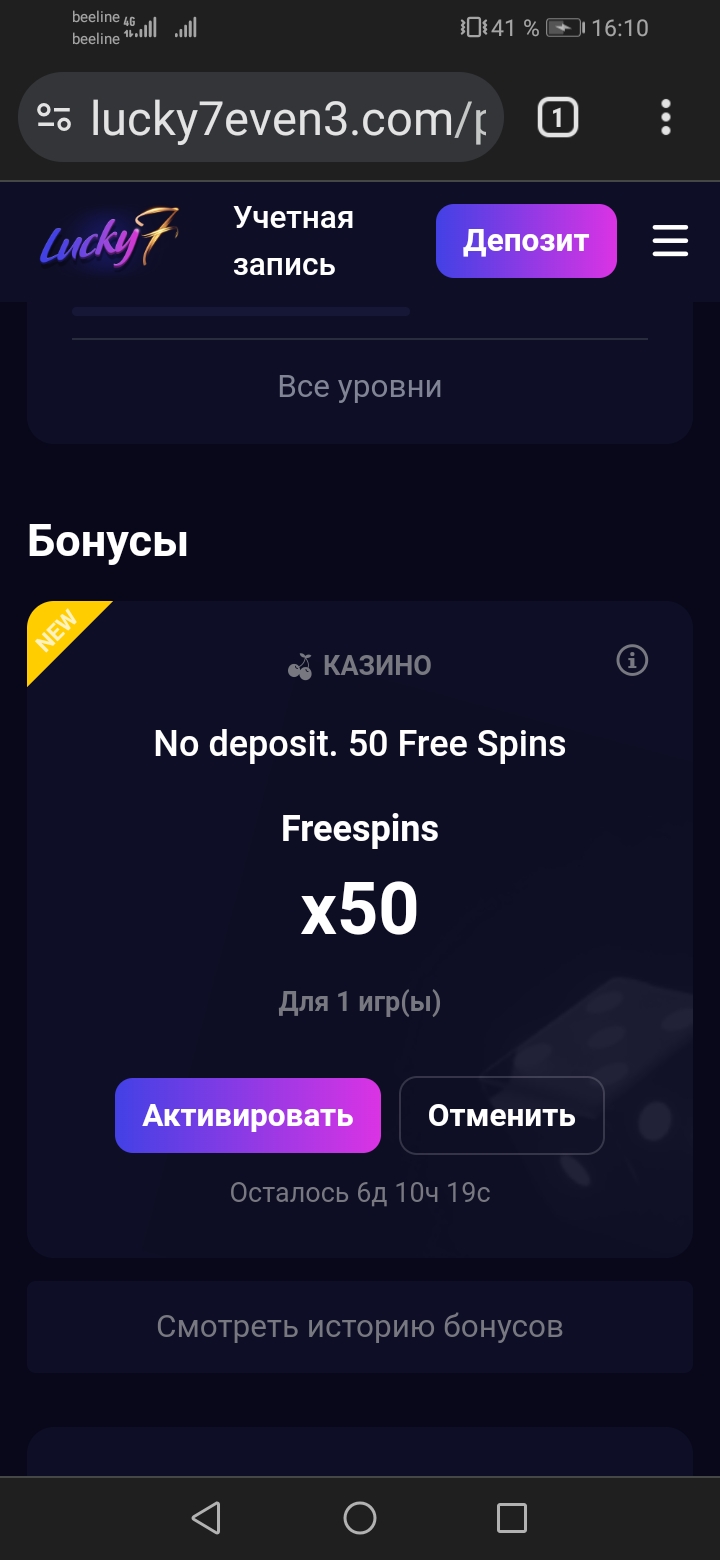
Task: Cancel the bonus with Отменить
Action: 501,1115
